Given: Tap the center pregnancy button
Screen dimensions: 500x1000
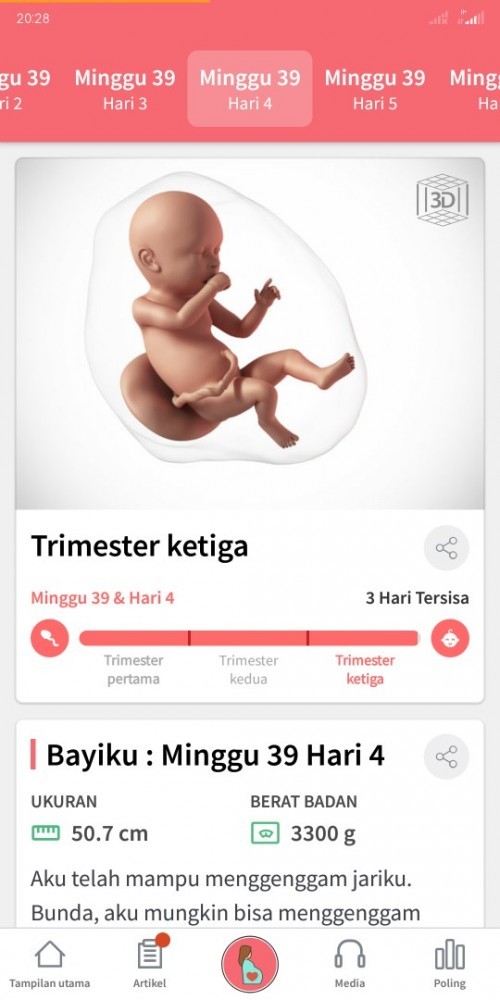Looking at the screenshot, I should tap(250, 964).
